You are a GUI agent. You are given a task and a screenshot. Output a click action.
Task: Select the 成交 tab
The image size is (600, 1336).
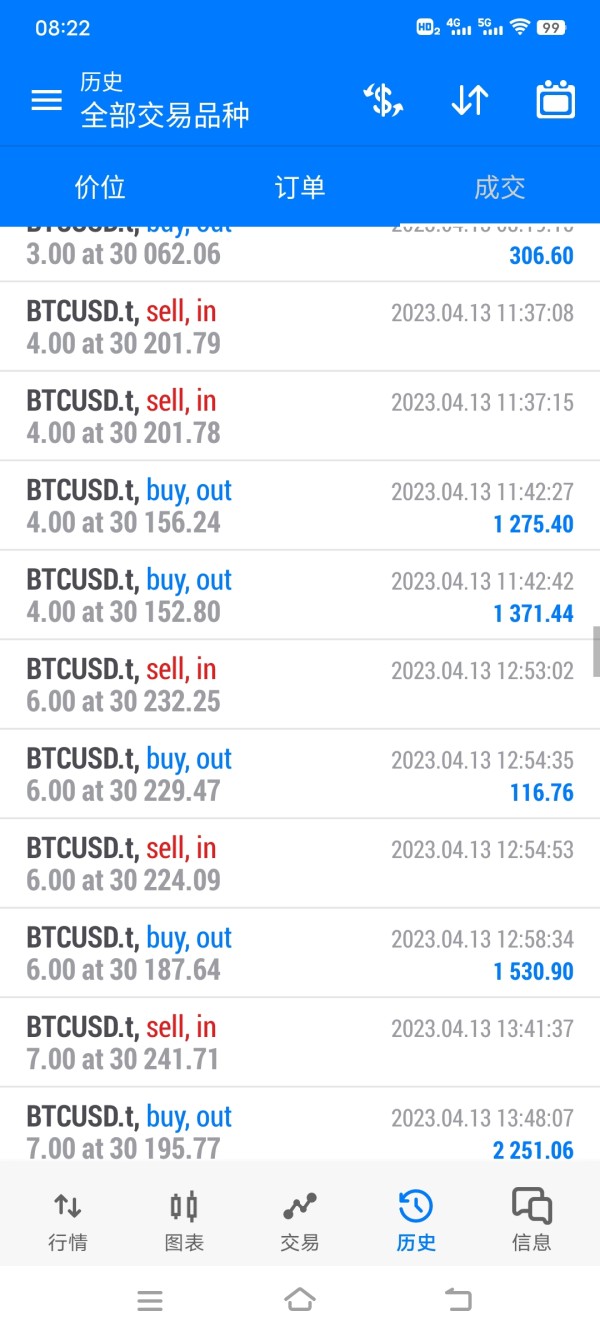pyautogui.click(x=500, y=187)
